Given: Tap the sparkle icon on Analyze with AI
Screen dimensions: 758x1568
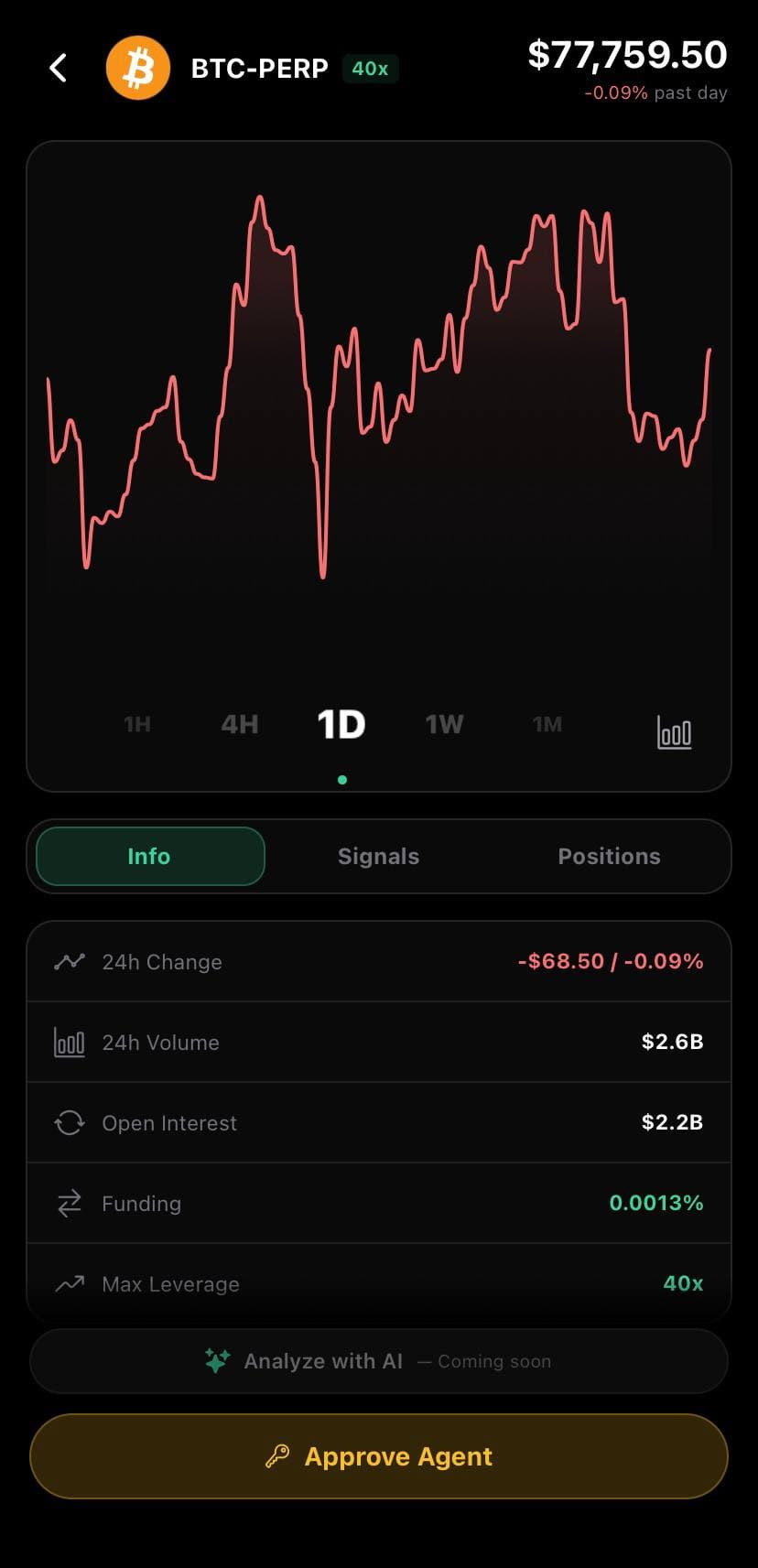Looking at the screenshot, I should [x=217, y=1361].
